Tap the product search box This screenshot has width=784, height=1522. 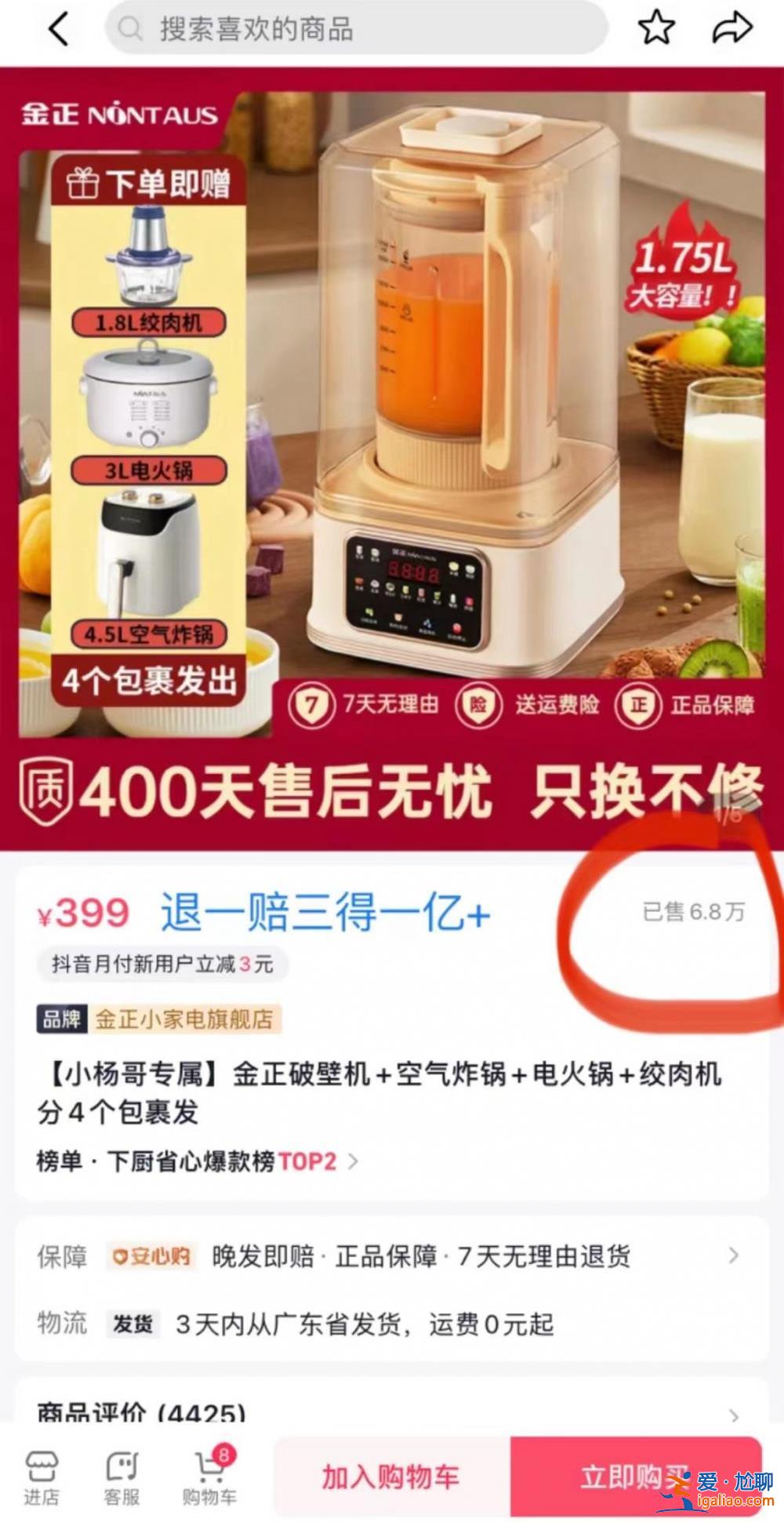pyautogui.click(x=357, y=28)
